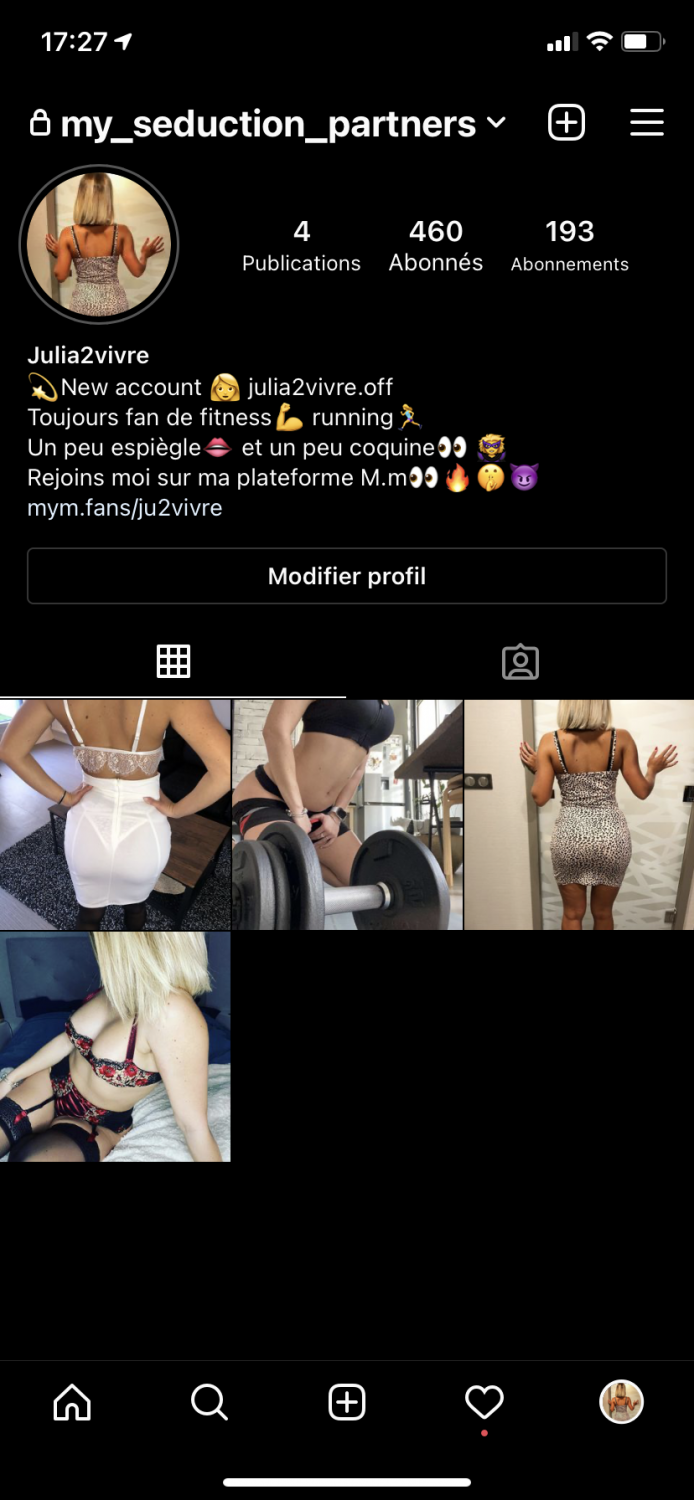Go to the Home feed tab

(72, 1402)
